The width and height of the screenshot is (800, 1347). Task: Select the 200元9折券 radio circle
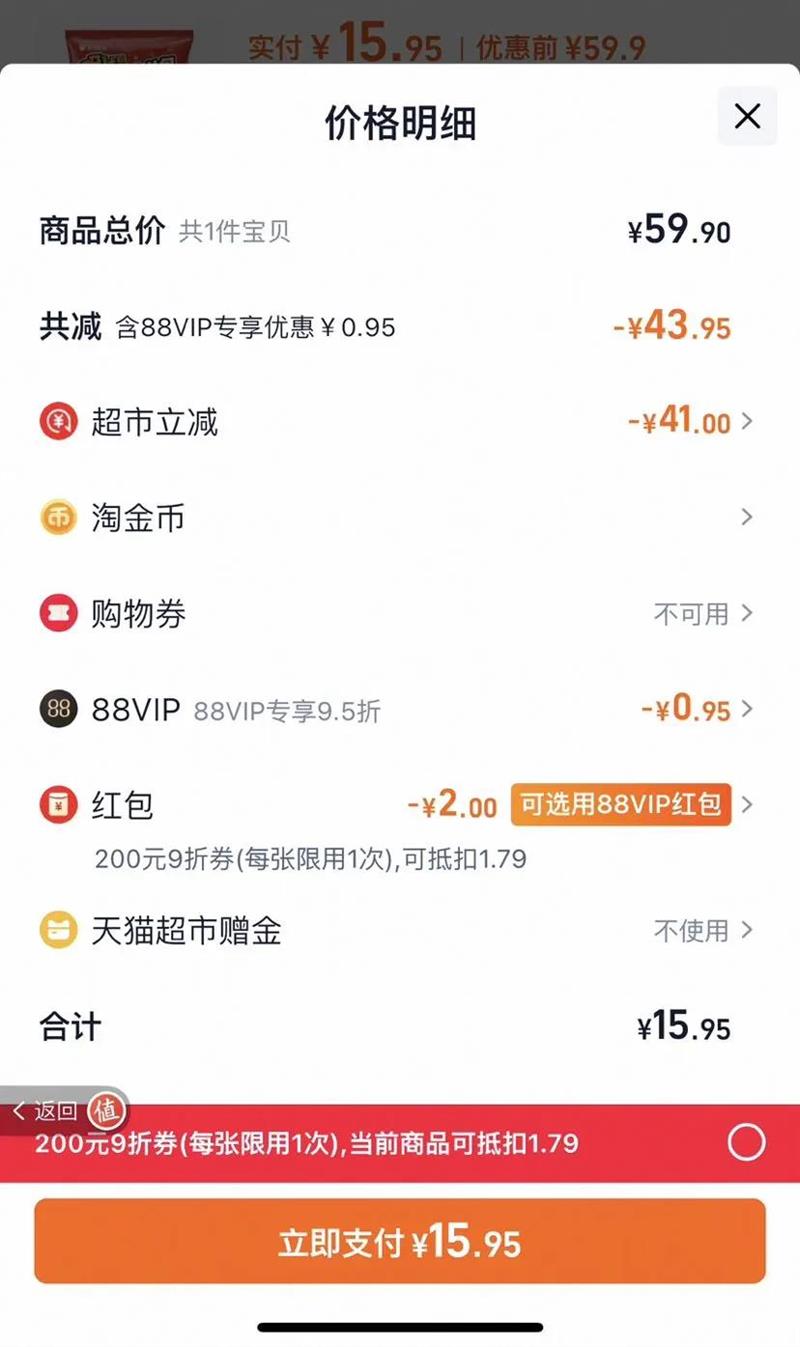coord(746,1142)
